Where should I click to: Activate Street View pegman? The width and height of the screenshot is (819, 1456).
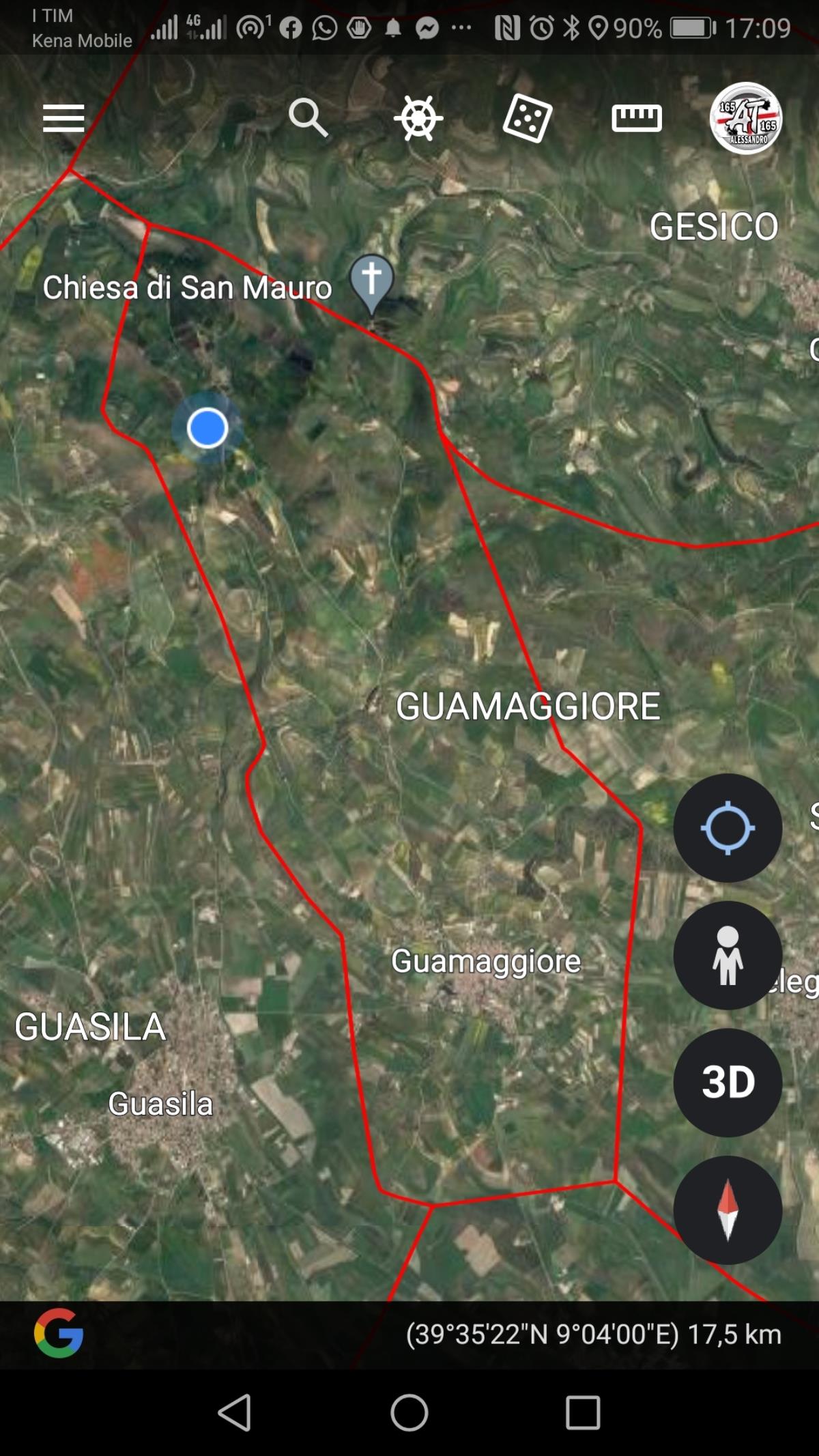click(728, 955)
